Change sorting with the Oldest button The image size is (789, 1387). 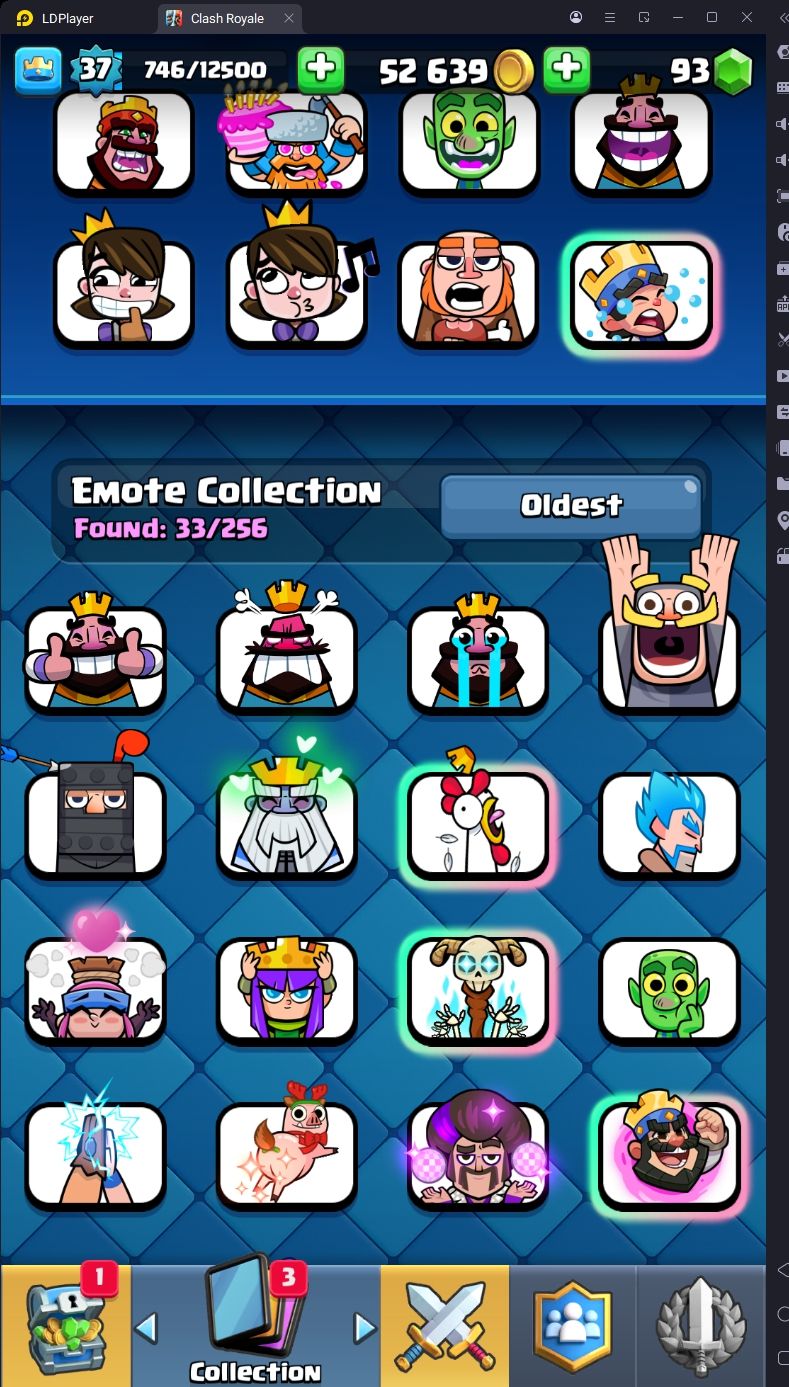pyautogui.click(x=571, y=506)
